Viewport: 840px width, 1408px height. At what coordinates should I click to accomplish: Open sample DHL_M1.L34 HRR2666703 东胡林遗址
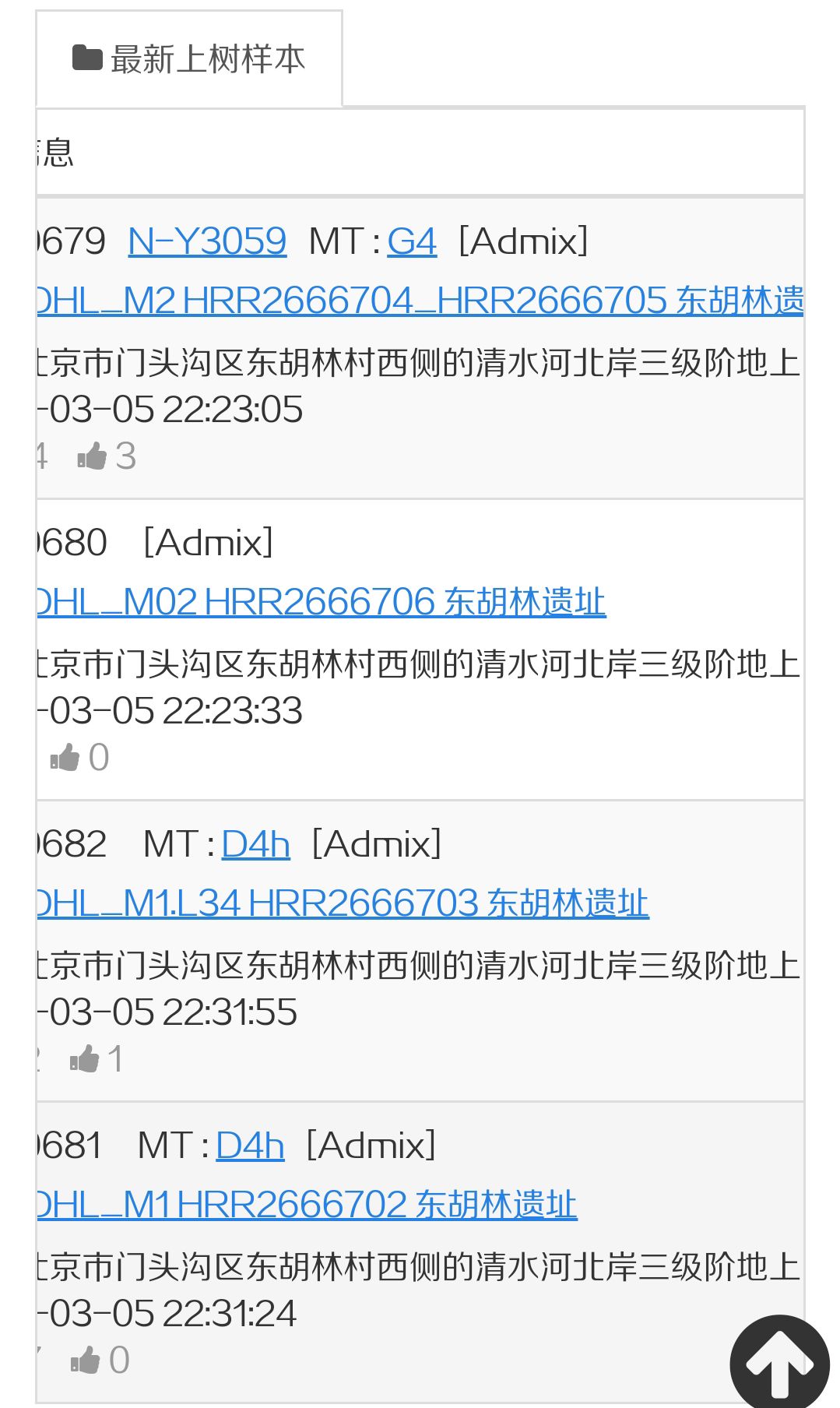point(343,904)
